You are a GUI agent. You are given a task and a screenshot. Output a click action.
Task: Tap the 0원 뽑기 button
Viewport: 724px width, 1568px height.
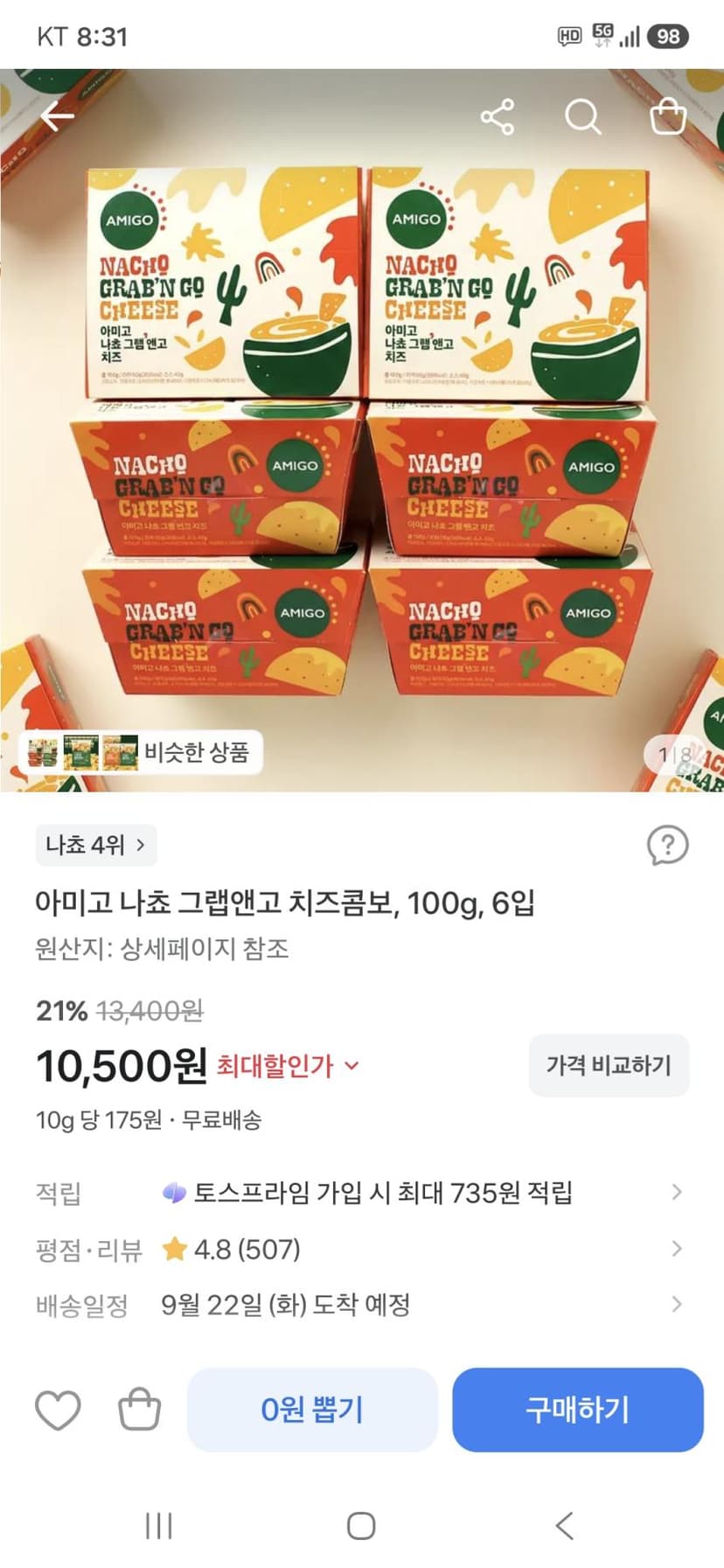(312, 1410)
